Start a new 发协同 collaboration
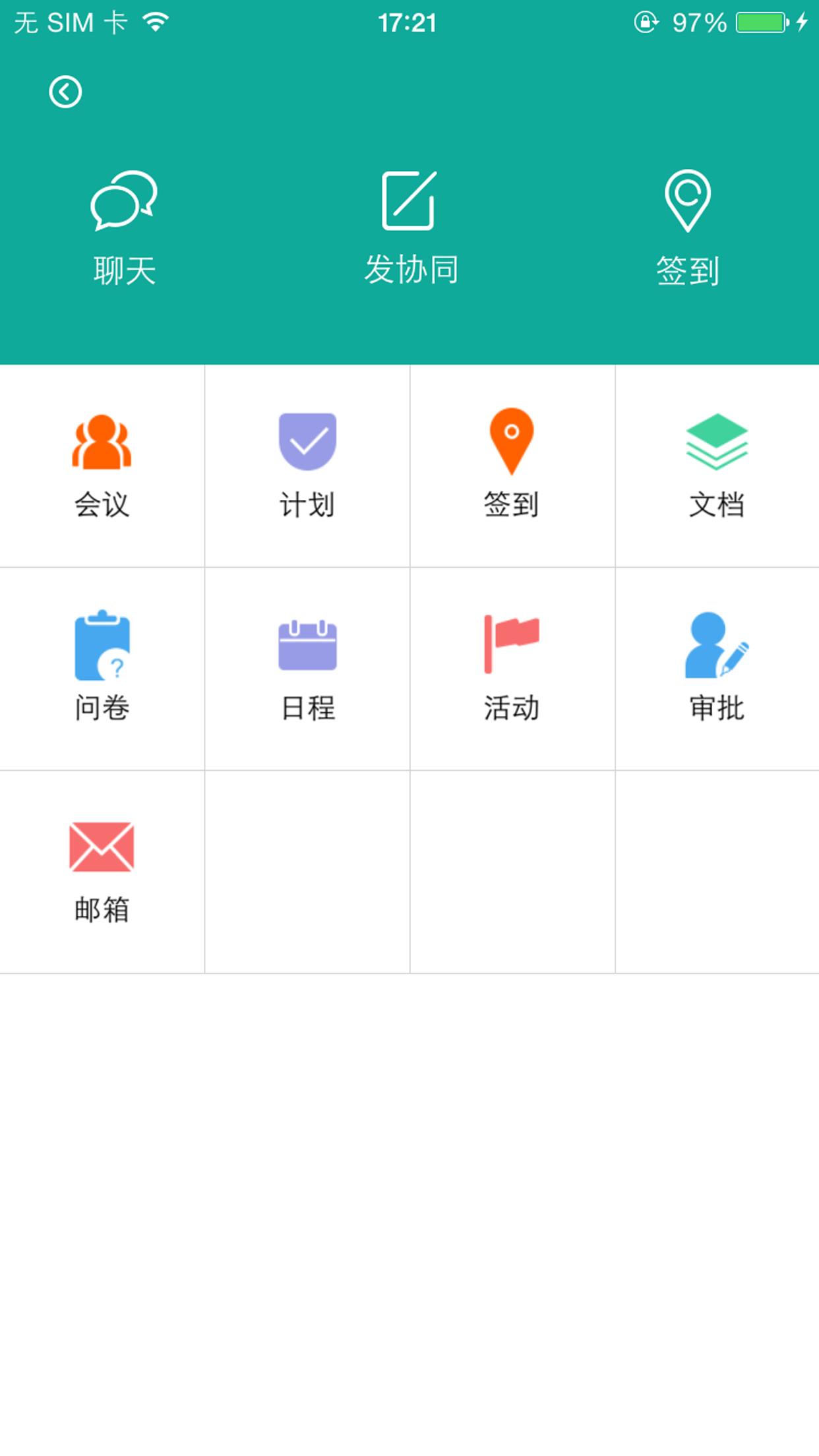The image size is (819, 1456). tap(410, 228)
